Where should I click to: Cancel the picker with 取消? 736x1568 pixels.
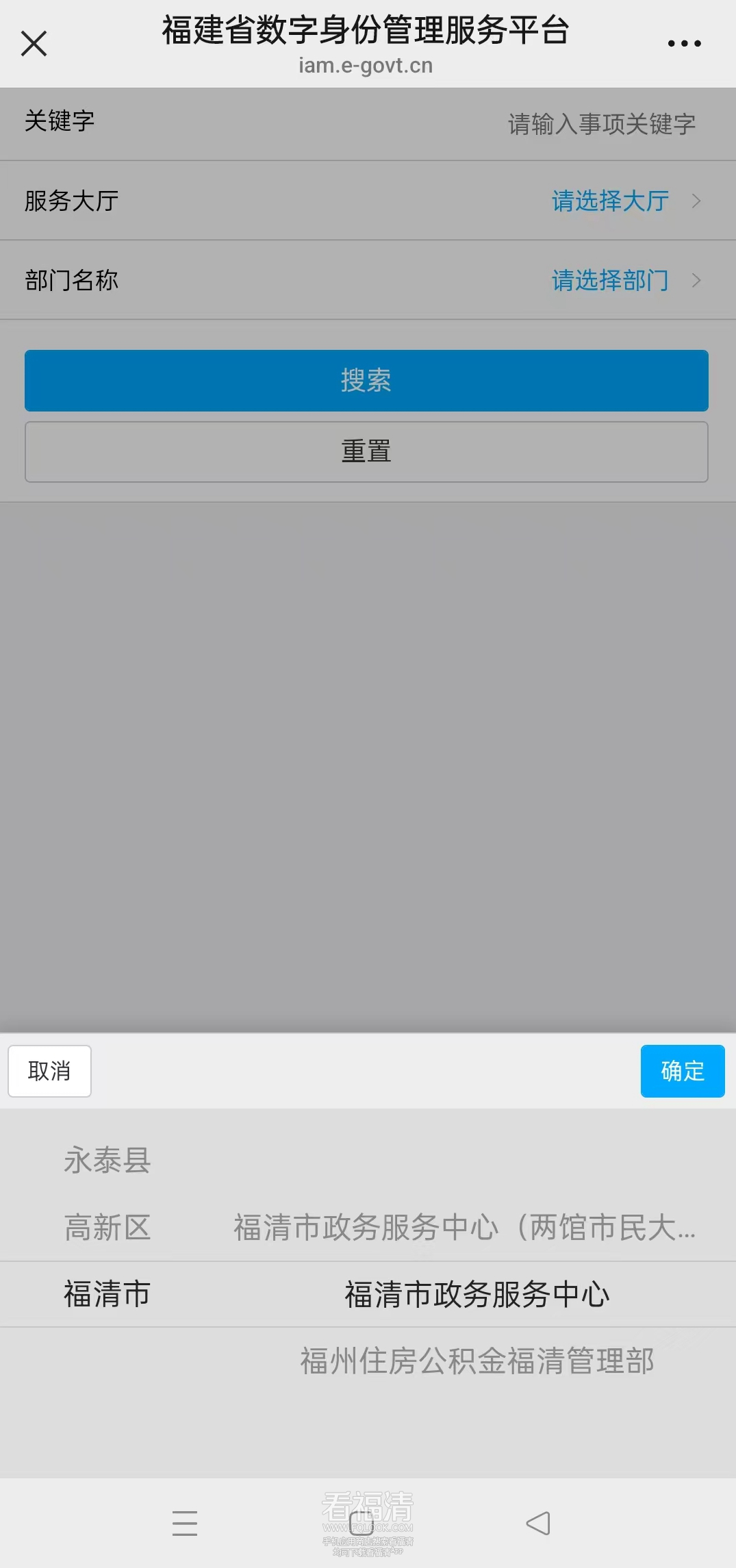pos(49,1071)
